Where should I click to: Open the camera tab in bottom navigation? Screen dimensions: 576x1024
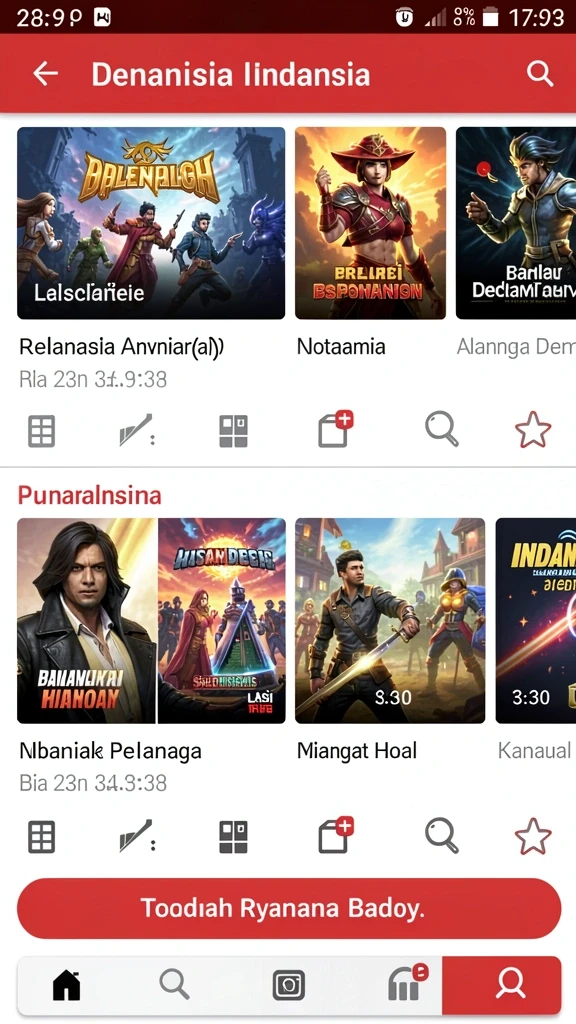(x=289, y=985)
